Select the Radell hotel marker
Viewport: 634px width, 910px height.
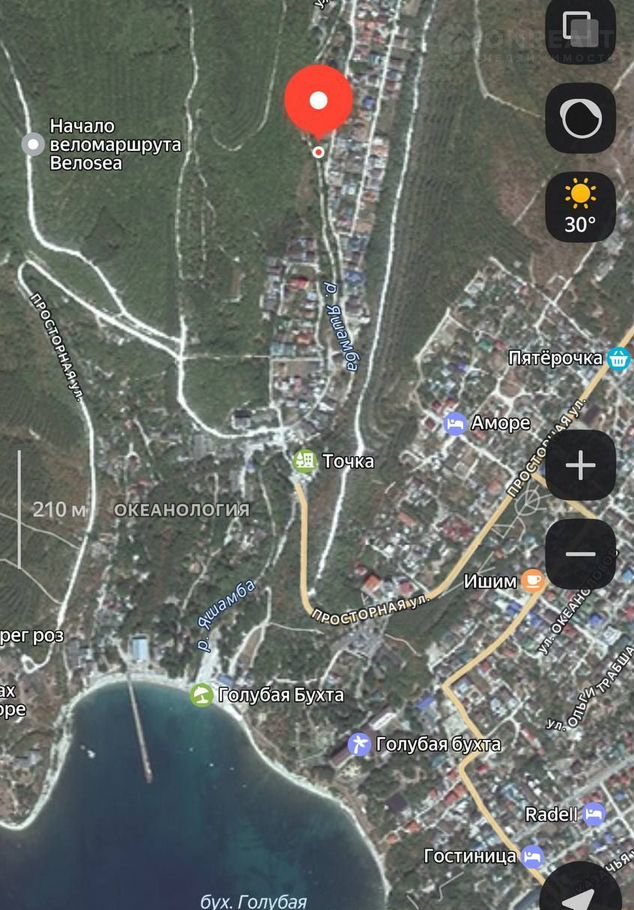pyautogui.click(x=594, y=814)
